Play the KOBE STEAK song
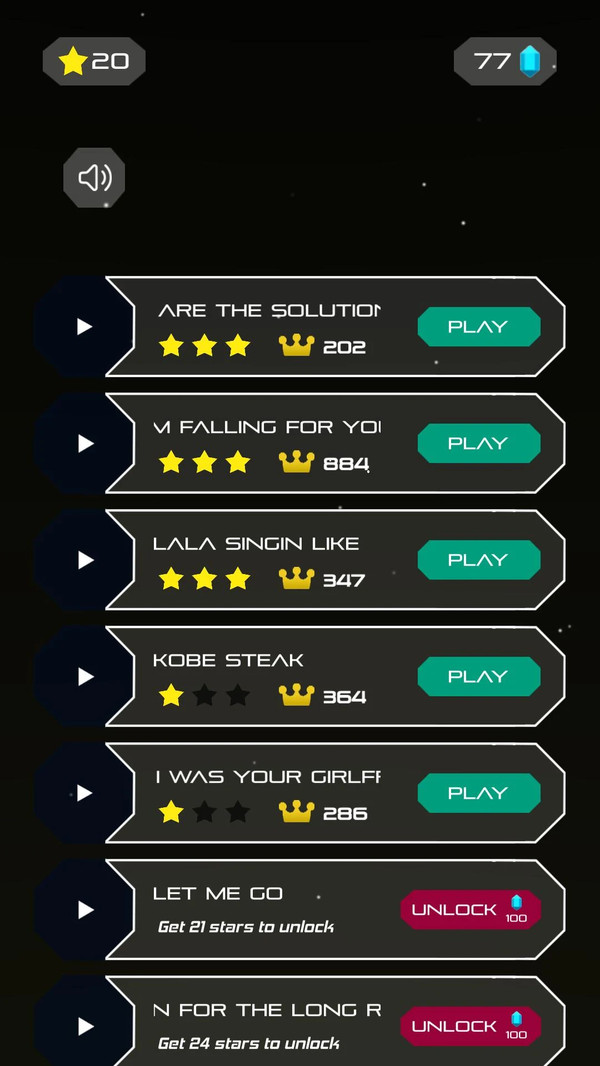Viewport: 600px width, 1066px height. 478,677
